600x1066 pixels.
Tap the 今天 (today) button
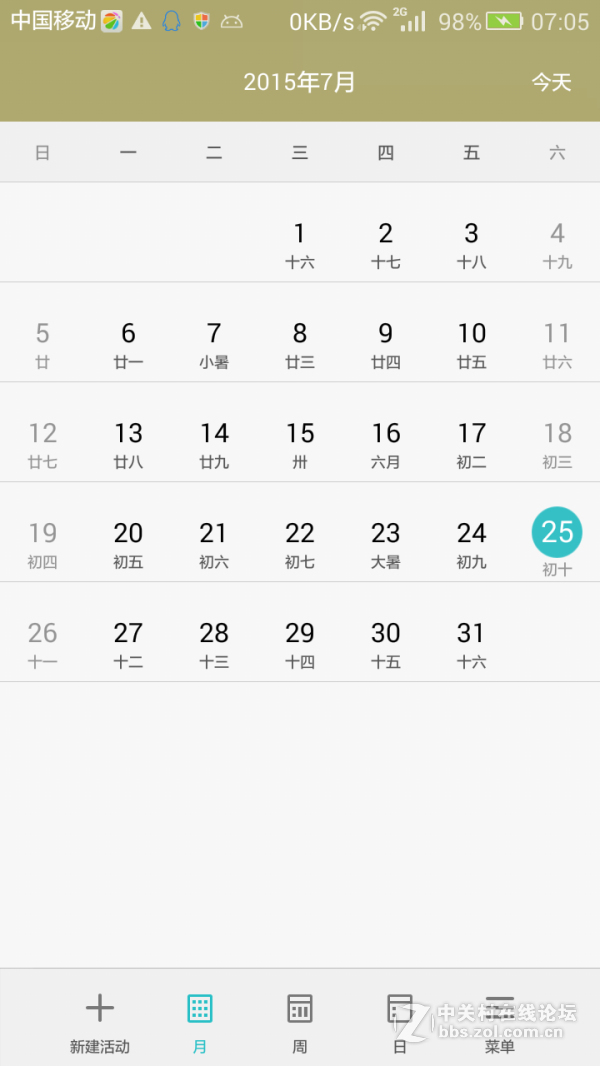point(551,82)
